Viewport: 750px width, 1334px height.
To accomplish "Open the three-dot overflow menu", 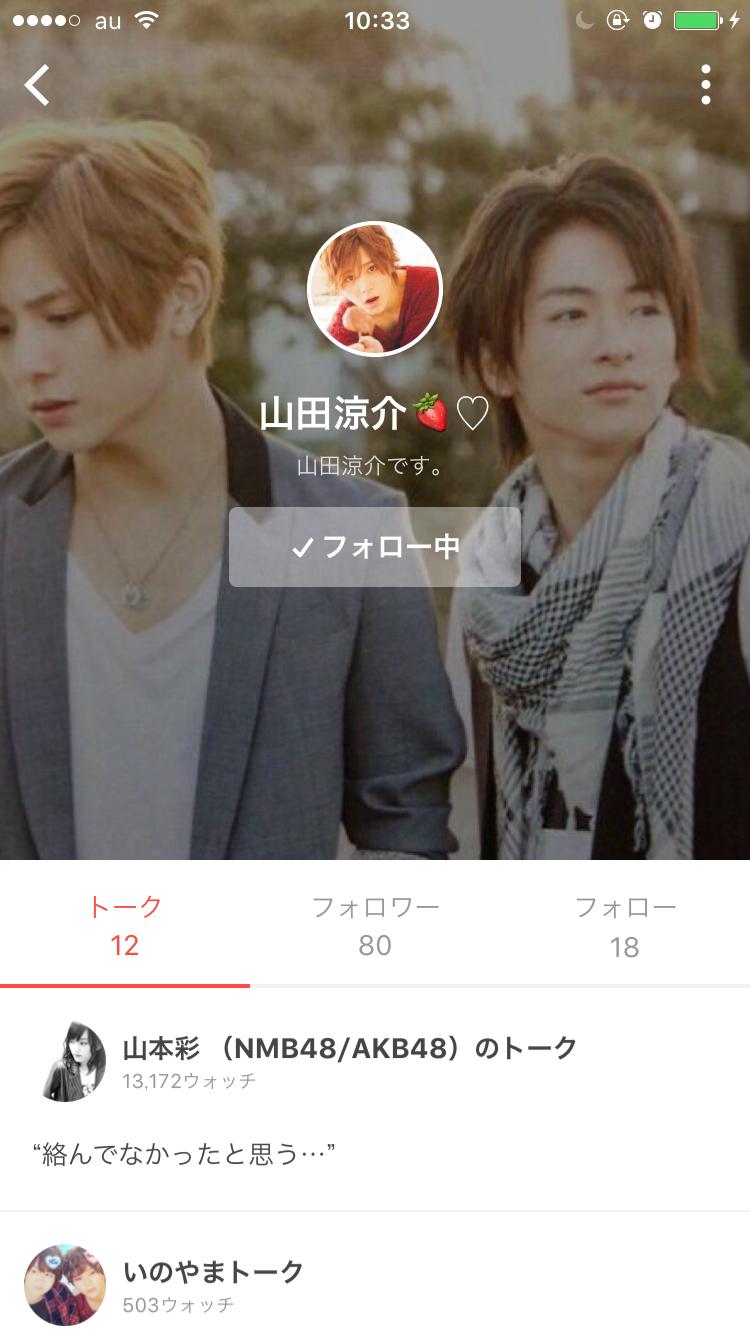I will pyautogui.click(x=706, y=86).
